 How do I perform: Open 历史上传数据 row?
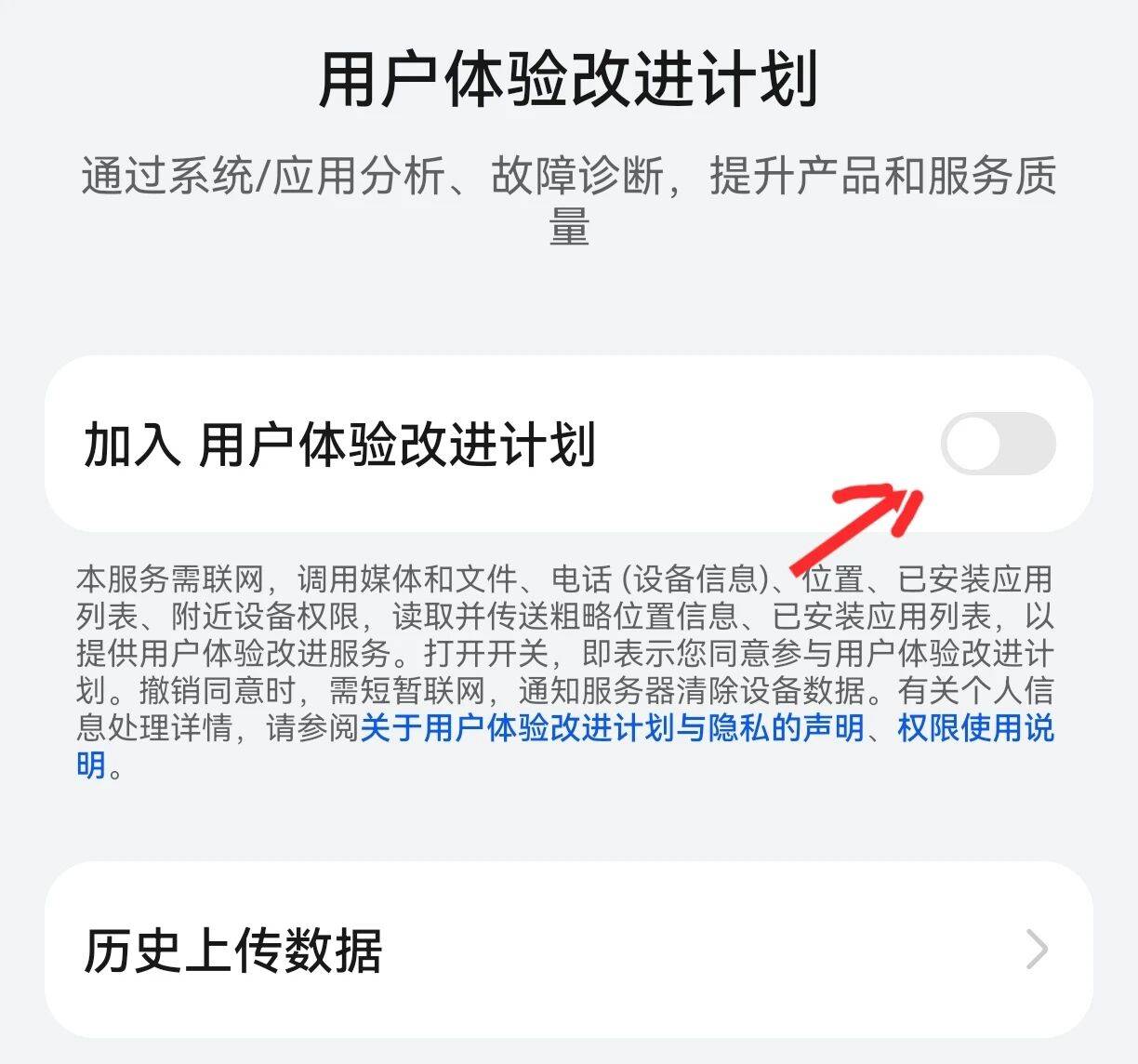[568, 950]
